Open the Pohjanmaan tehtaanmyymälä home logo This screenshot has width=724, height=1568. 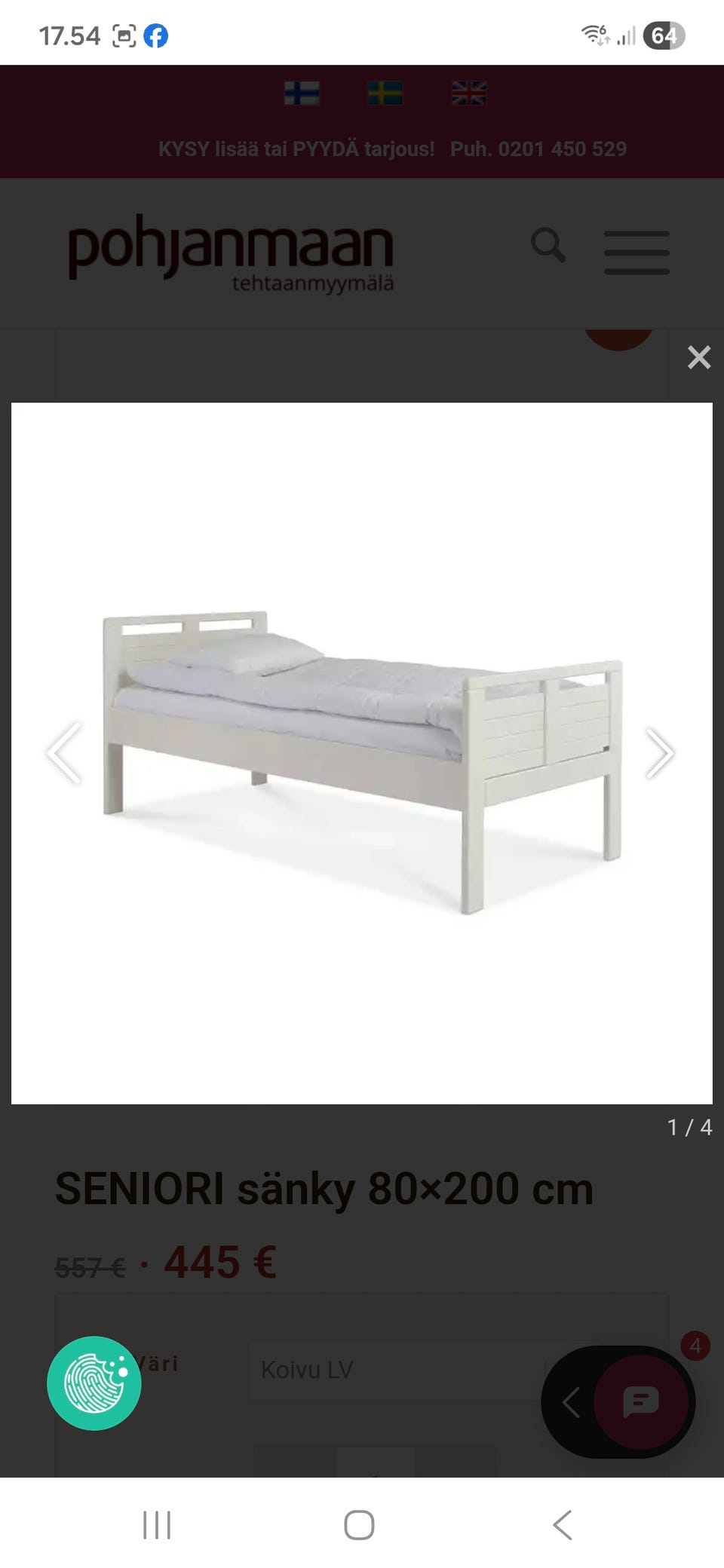(231, 253)
